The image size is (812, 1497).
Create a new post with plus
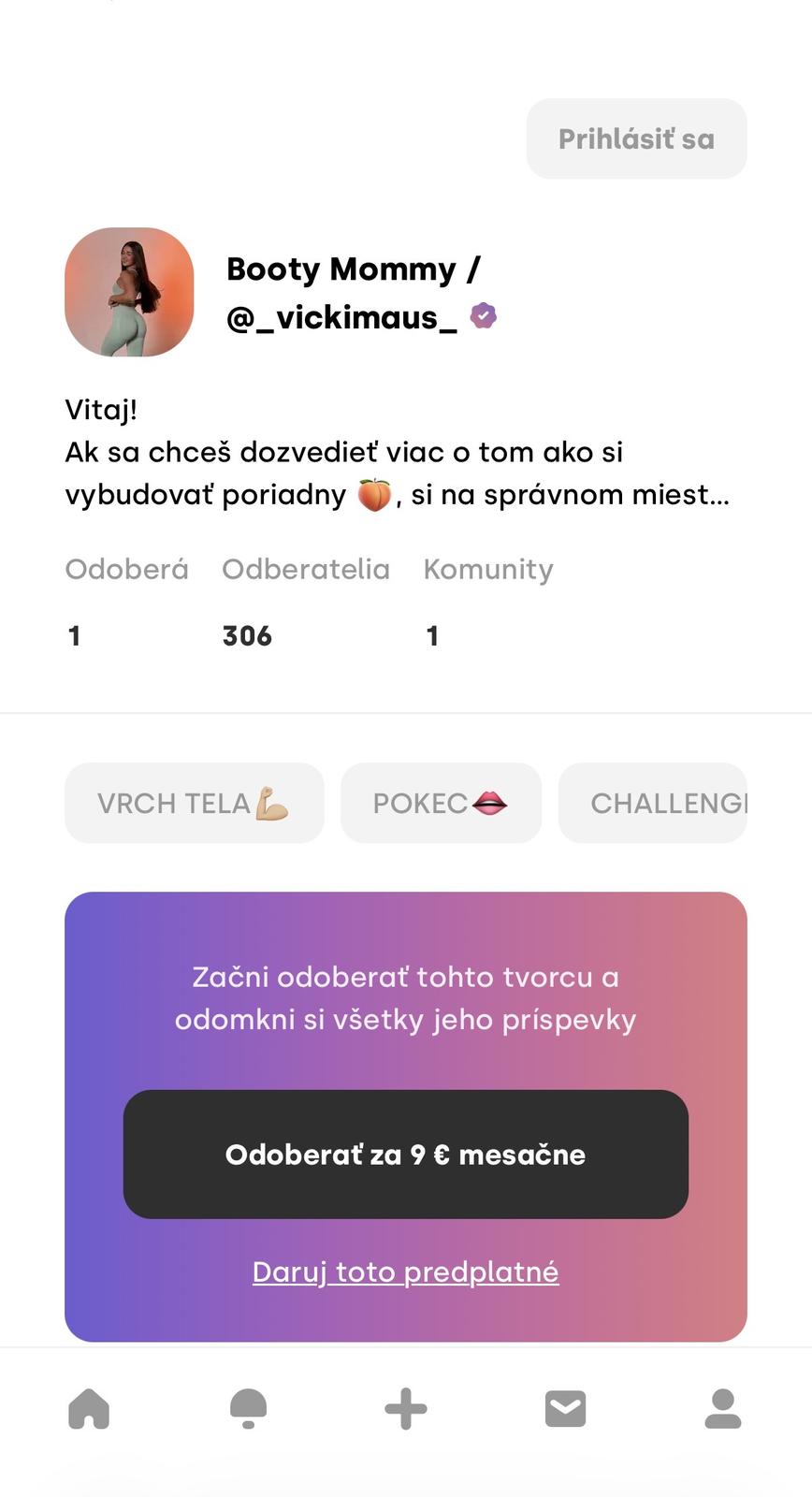click(406, 1409)
